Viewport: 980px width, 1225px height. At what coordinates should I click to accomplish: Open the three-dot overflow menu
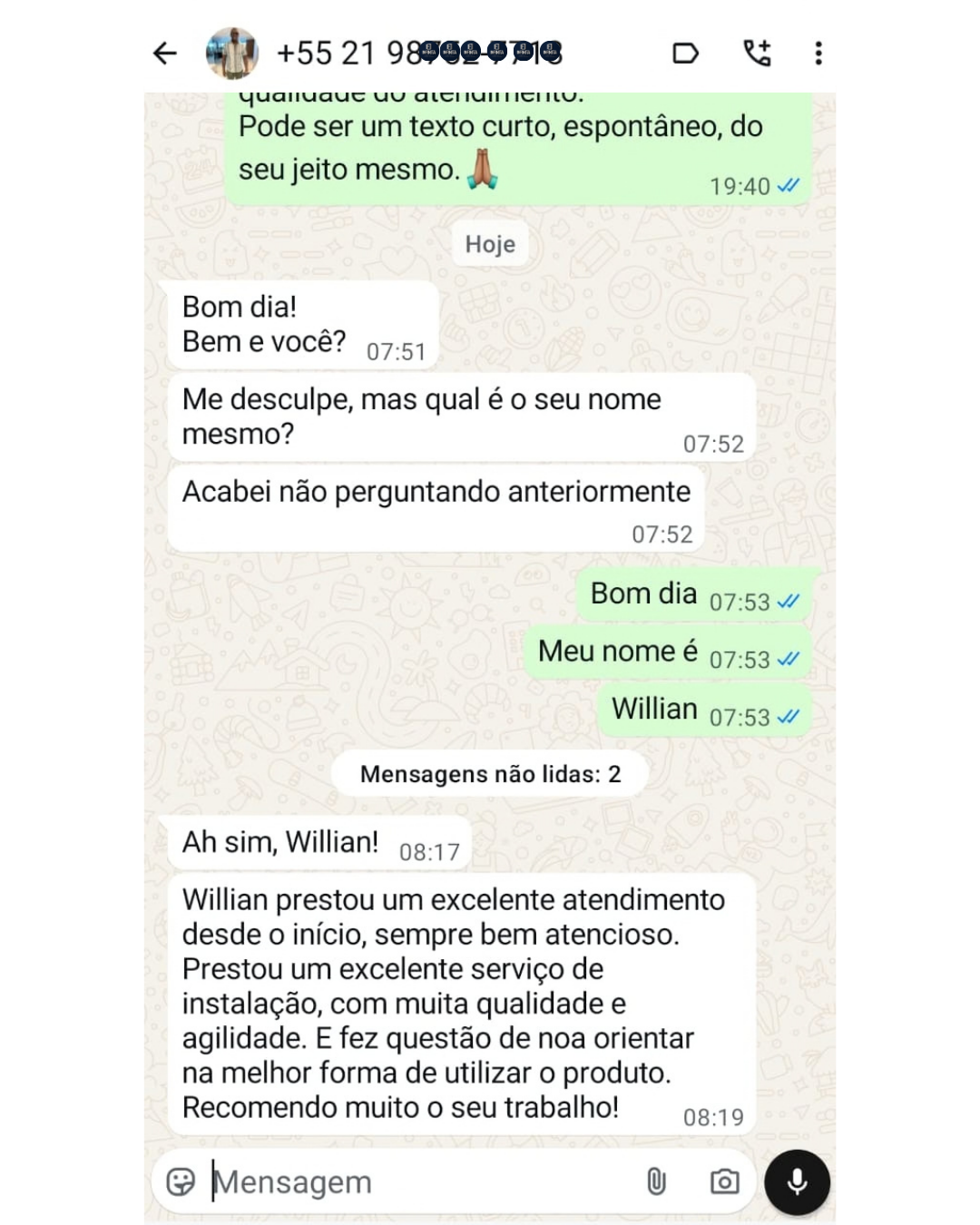[818, 54]
